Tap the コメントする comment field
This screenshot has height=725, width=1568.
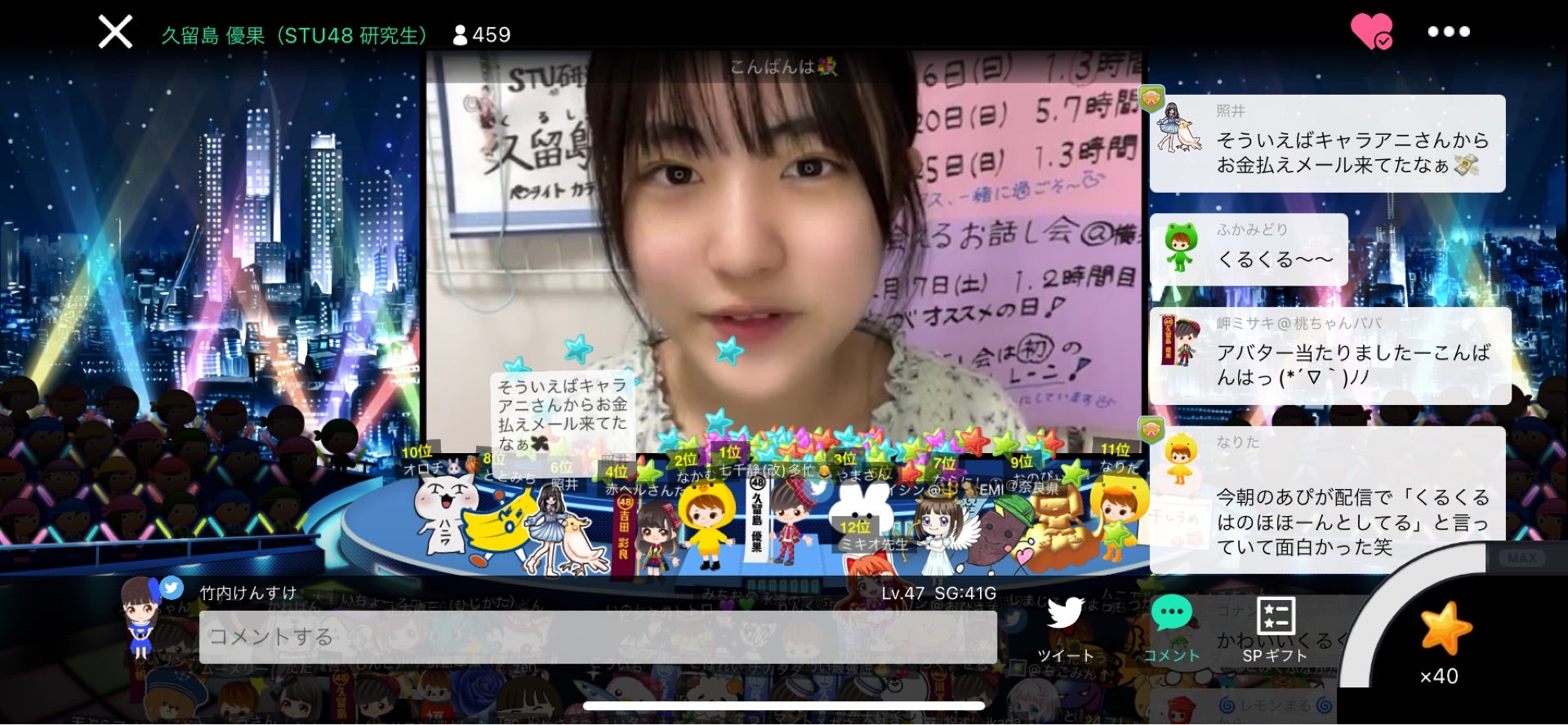pyautogui.click(x=597, y=637)
